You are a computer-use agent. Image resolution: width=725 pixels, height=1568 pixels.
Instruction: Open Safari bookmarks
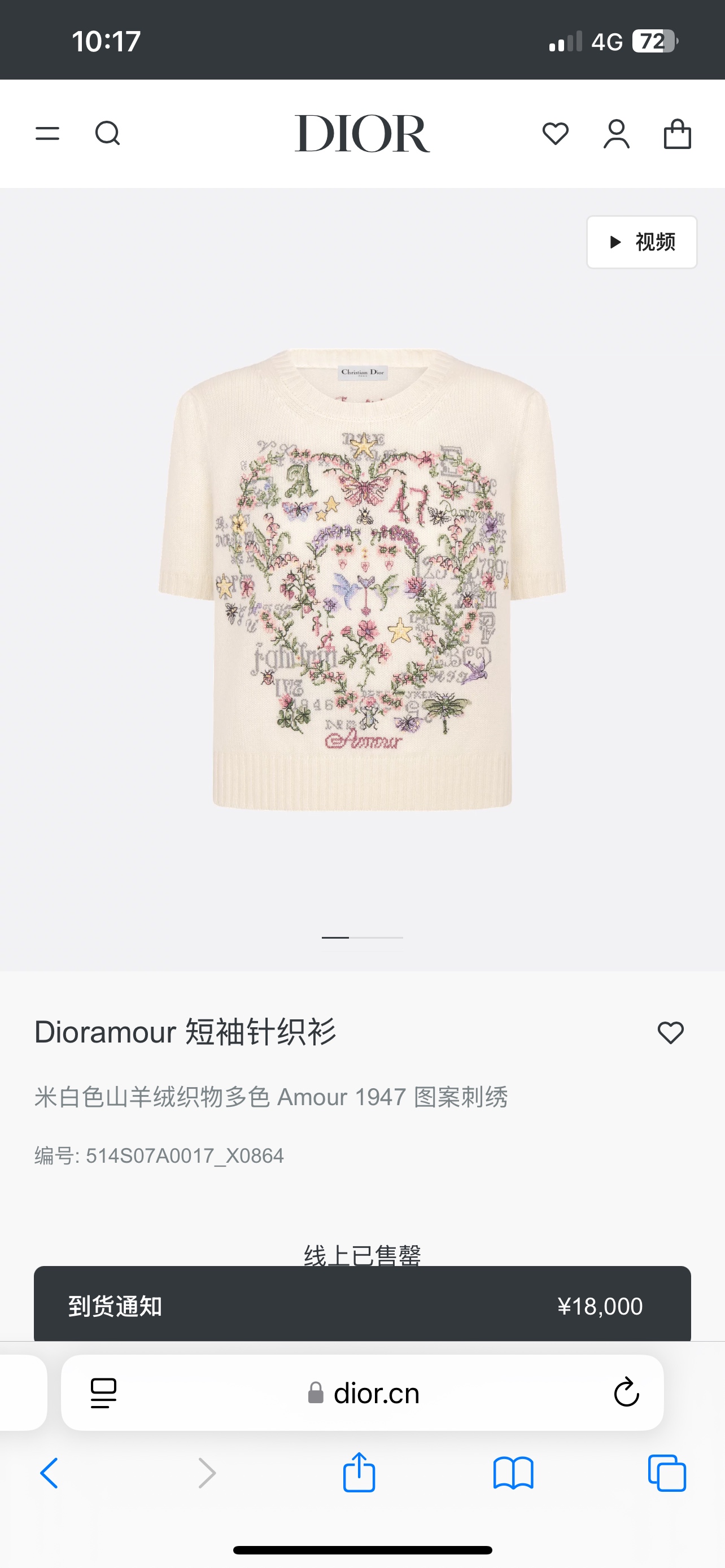pos(513,1473)
